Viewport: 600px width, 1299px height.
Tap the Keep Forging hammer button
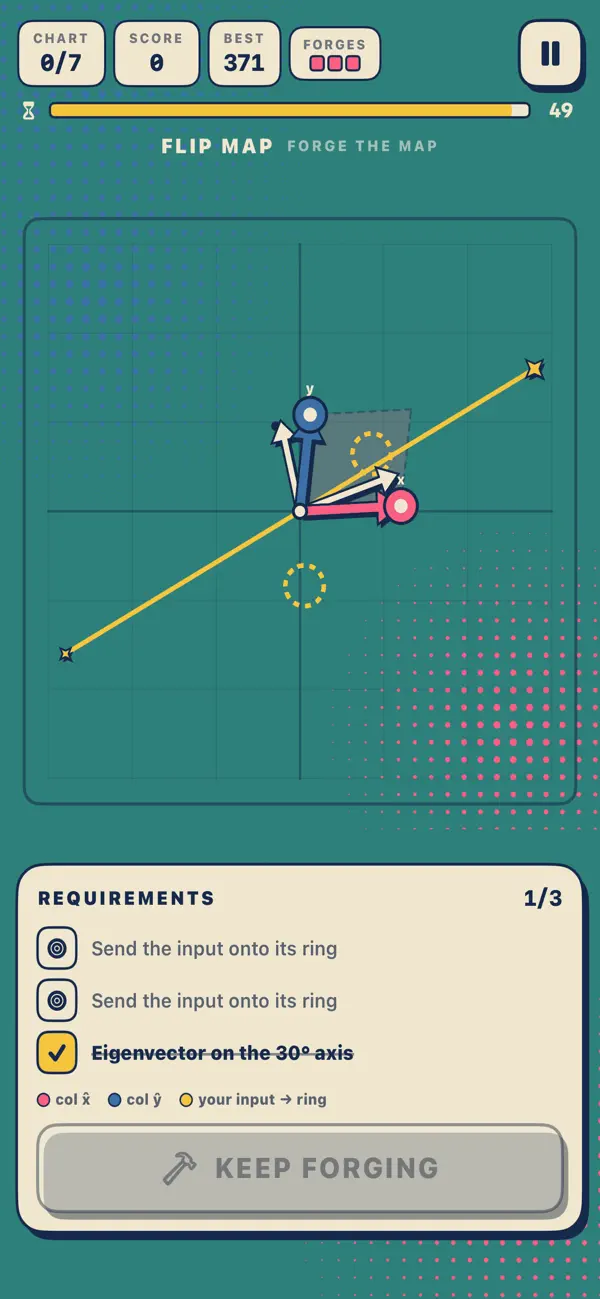[x=300, y=1168]
